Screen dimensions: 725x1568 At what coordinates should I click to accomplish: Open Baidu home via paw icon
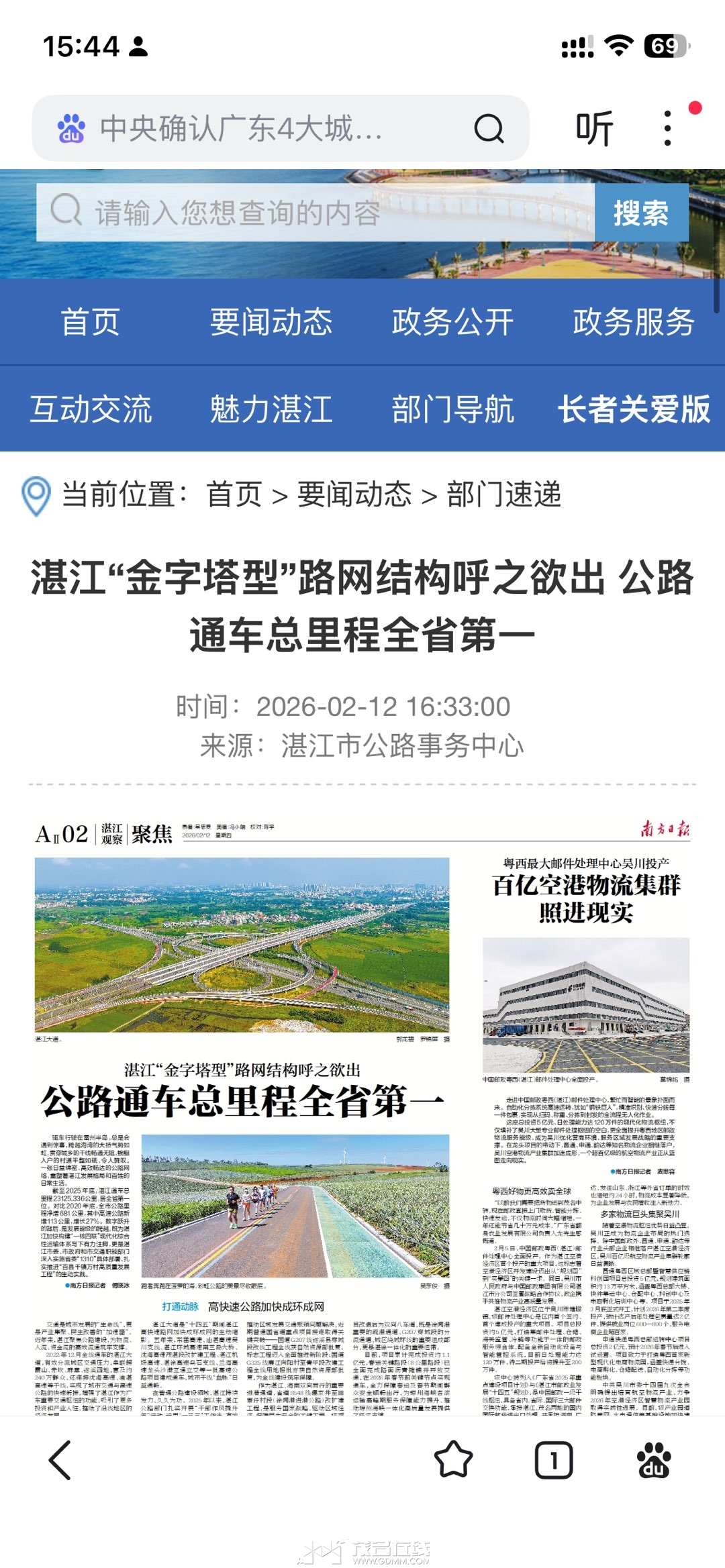coord(653,1459)
